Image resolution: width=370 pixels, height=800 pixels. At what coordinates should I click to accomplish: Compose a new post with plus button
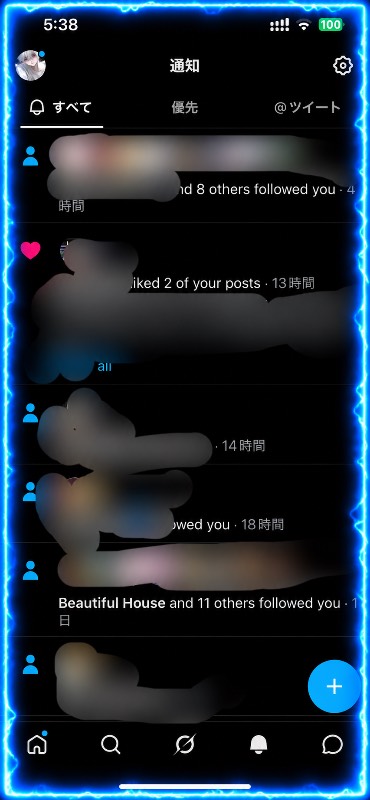pos(334,686)
